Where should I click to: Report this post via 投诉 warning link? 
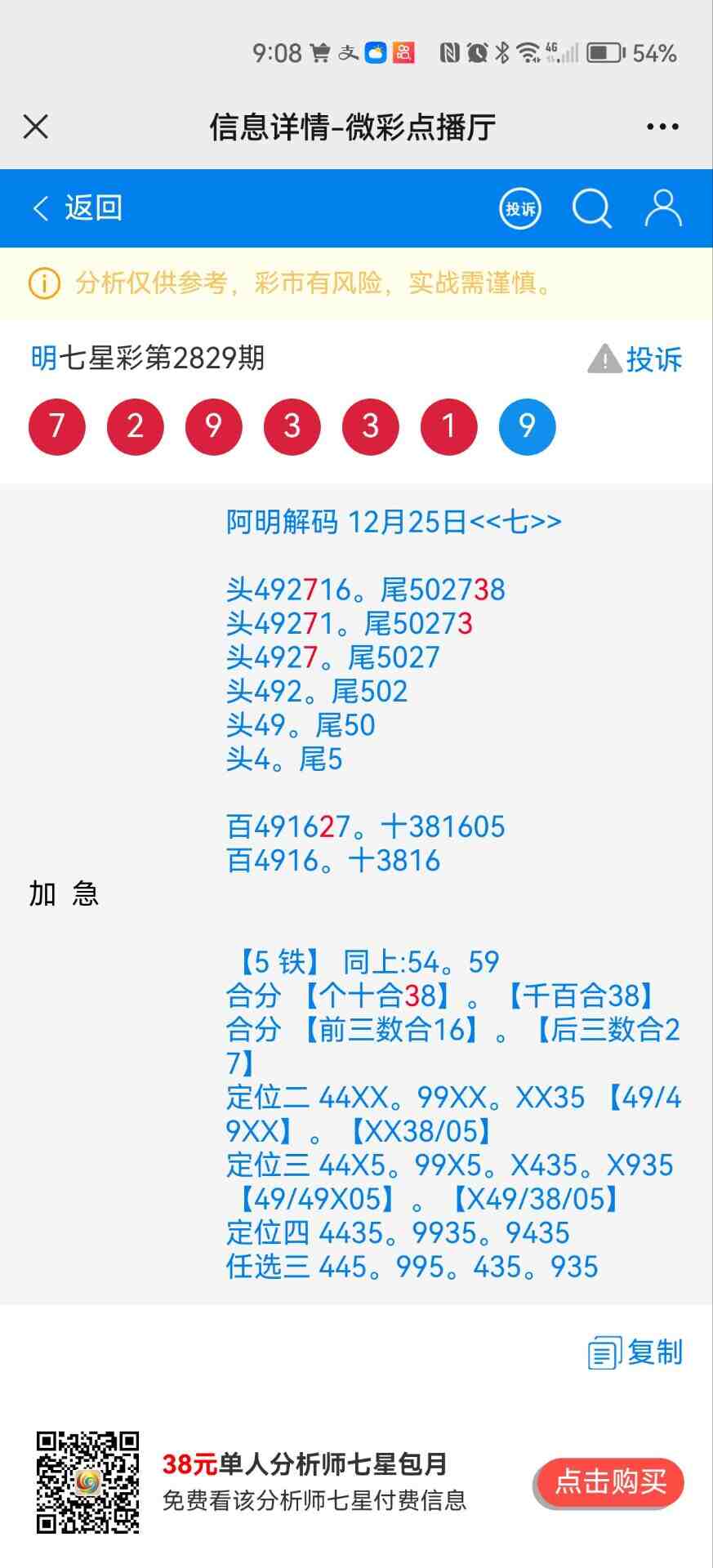635,359
